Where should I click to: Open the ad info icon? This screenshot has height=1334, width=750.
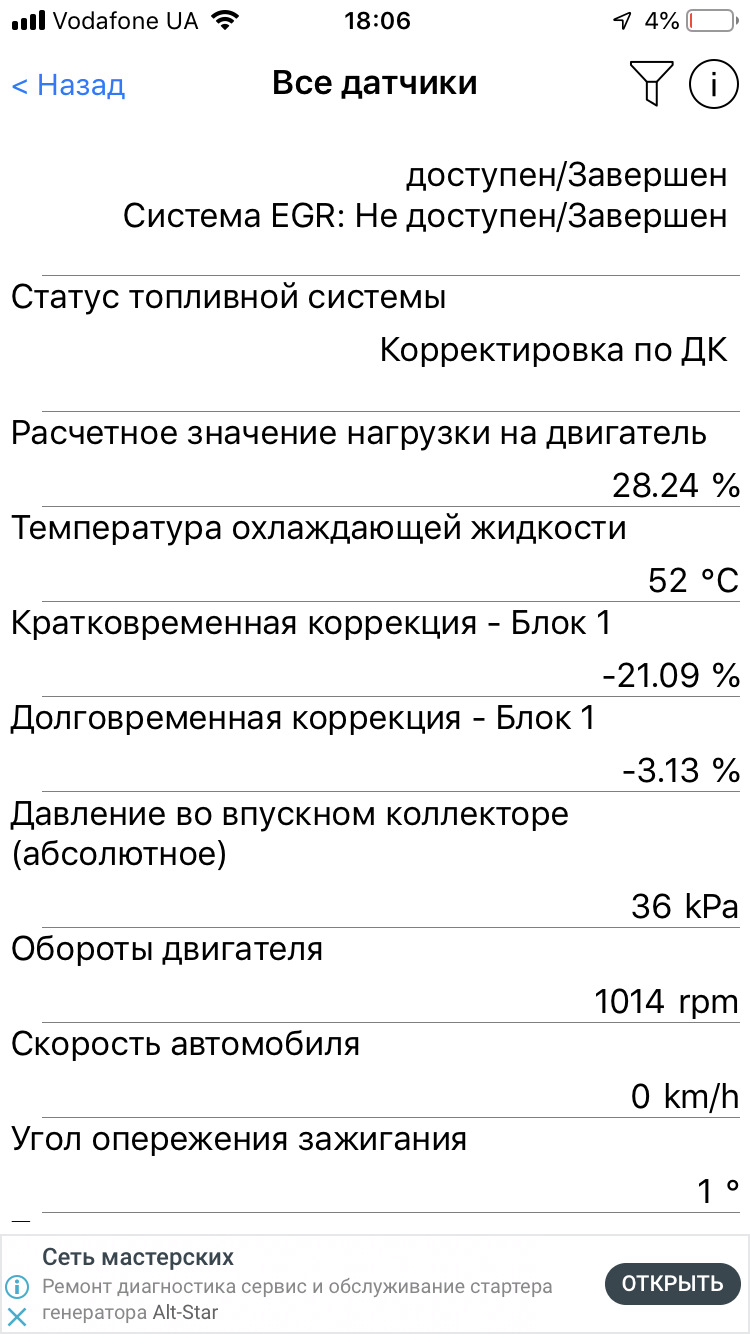click(17, 1286)
